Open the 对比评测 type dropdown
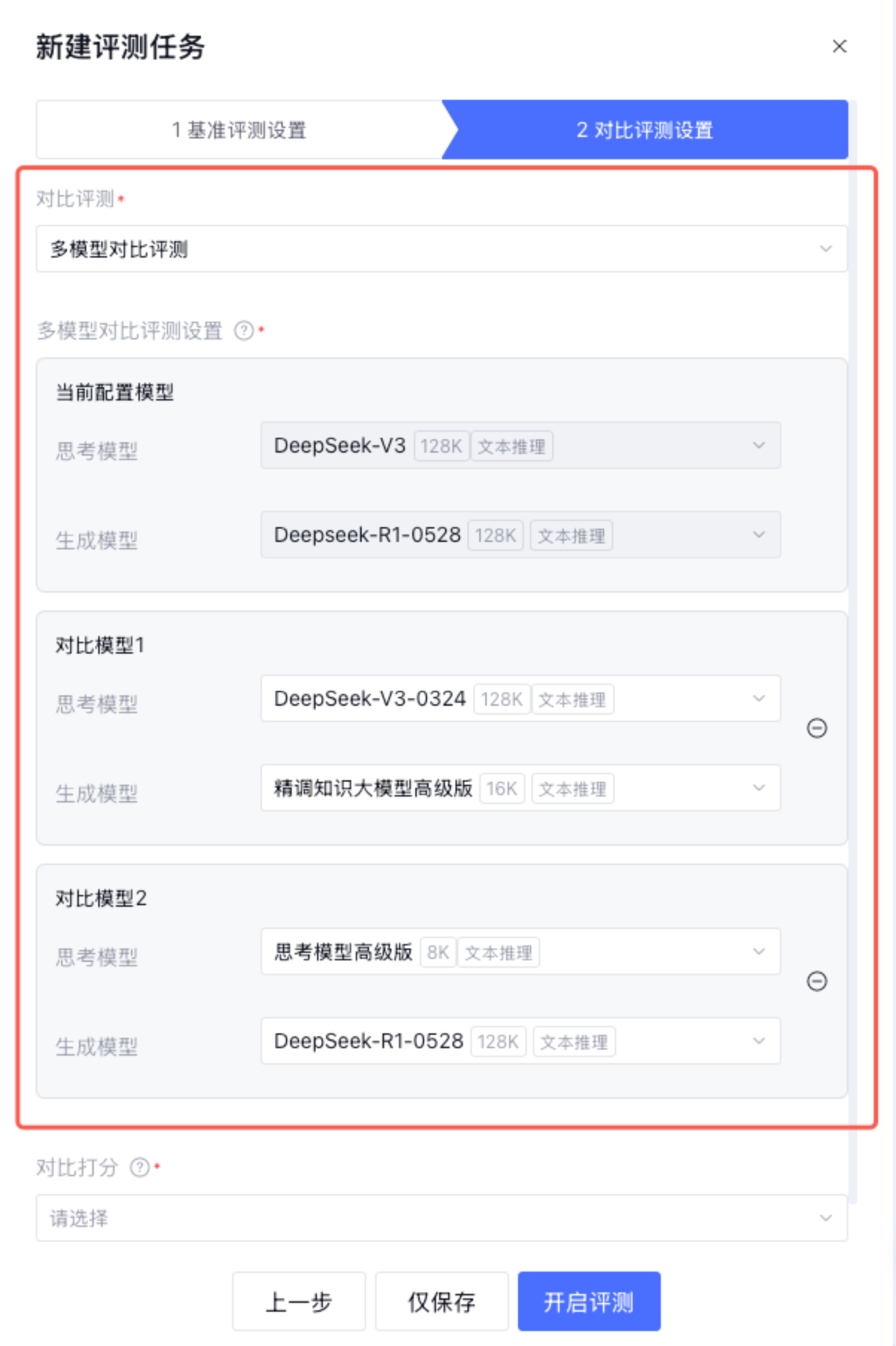The height and width of the screenshot is (1346, 896). click(441, 249)
